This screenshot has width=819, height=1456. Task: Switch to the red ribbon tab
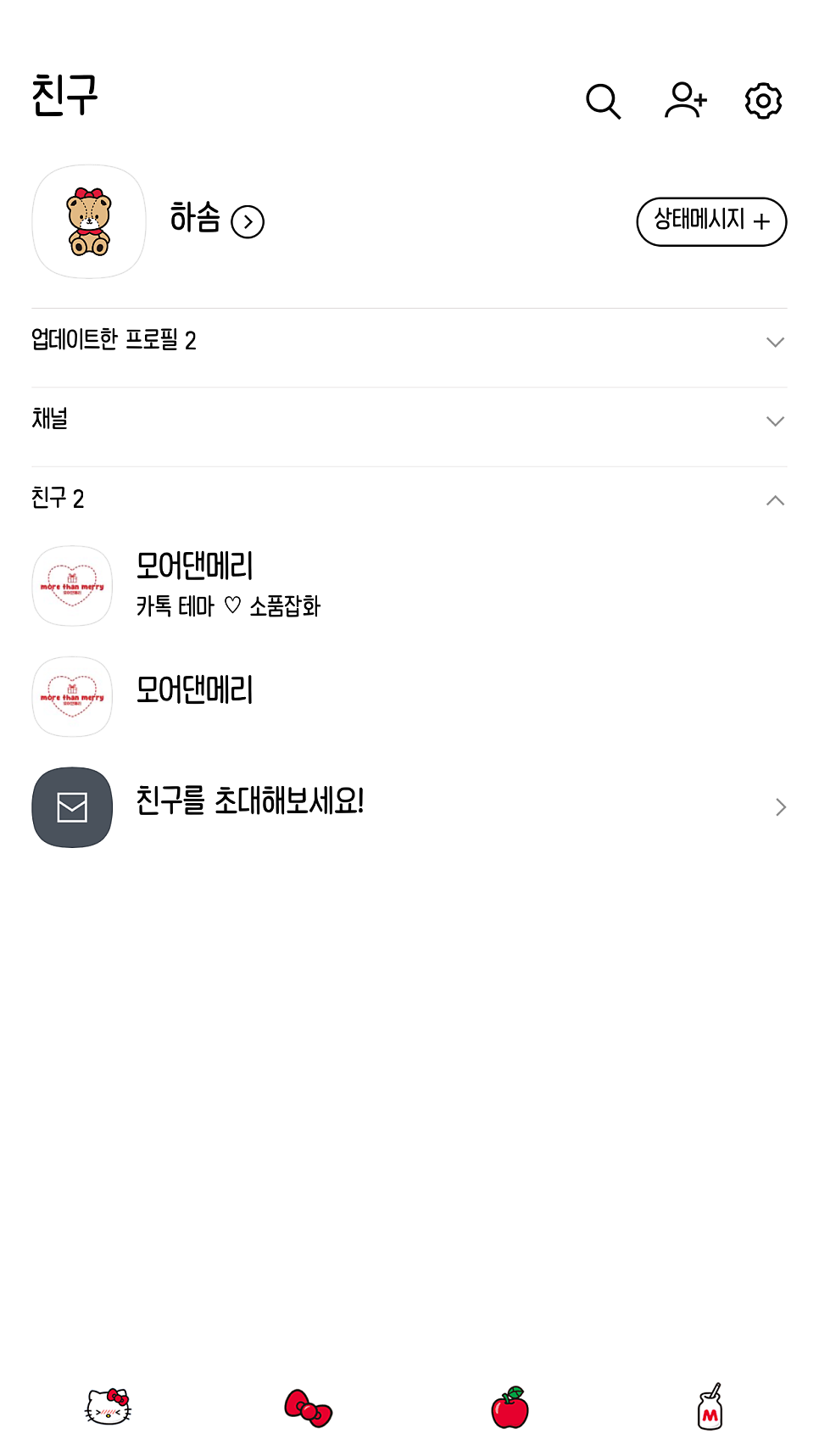(x=309, y=1408)
